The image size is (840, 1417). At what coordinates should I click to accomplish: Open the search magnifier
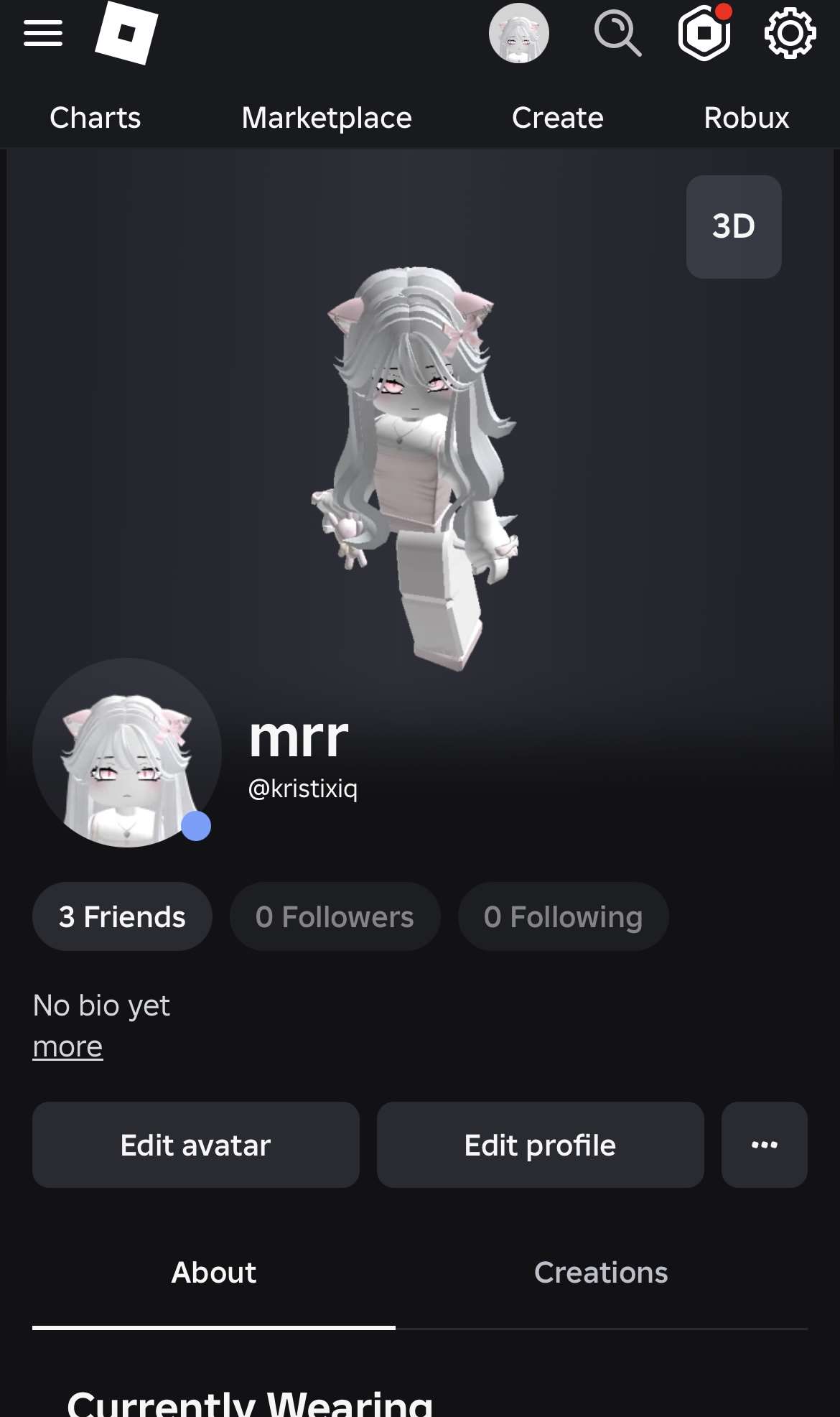point(617,33)
